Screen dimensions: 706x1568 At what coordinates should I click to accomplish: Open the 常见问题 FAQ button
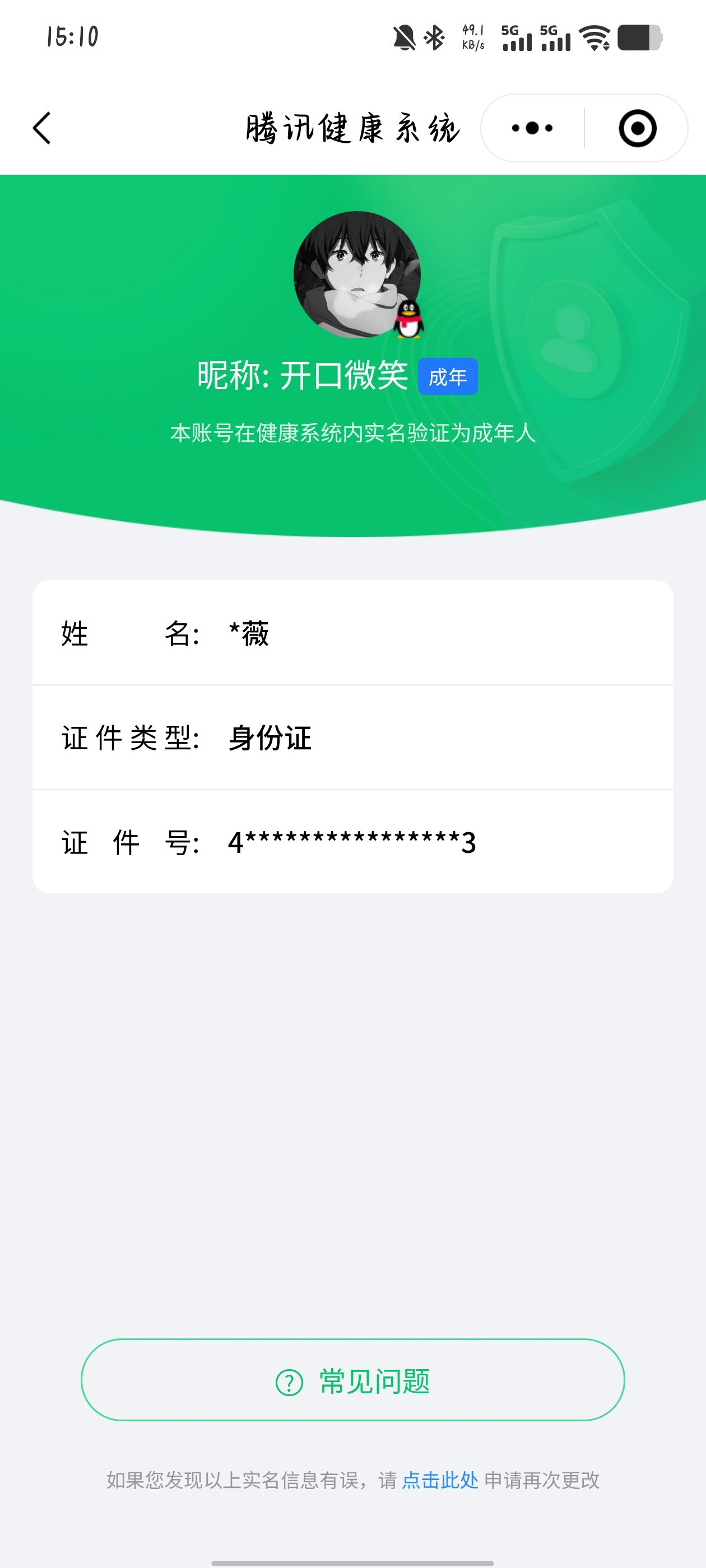tap(352, 1380)
